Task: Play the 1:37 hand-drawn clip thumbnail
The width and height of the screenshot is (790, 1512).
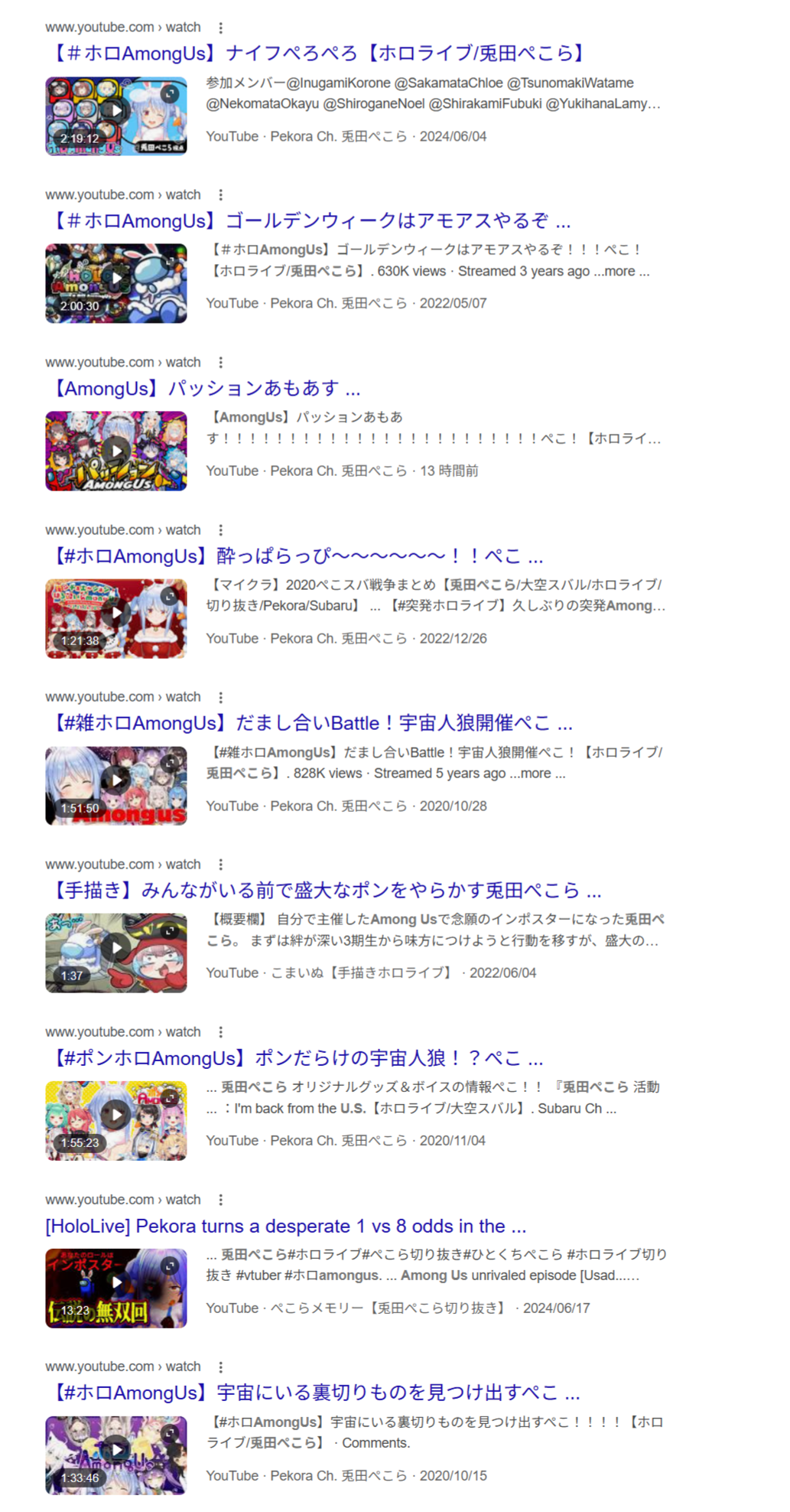Action: (x=115, y=953)
